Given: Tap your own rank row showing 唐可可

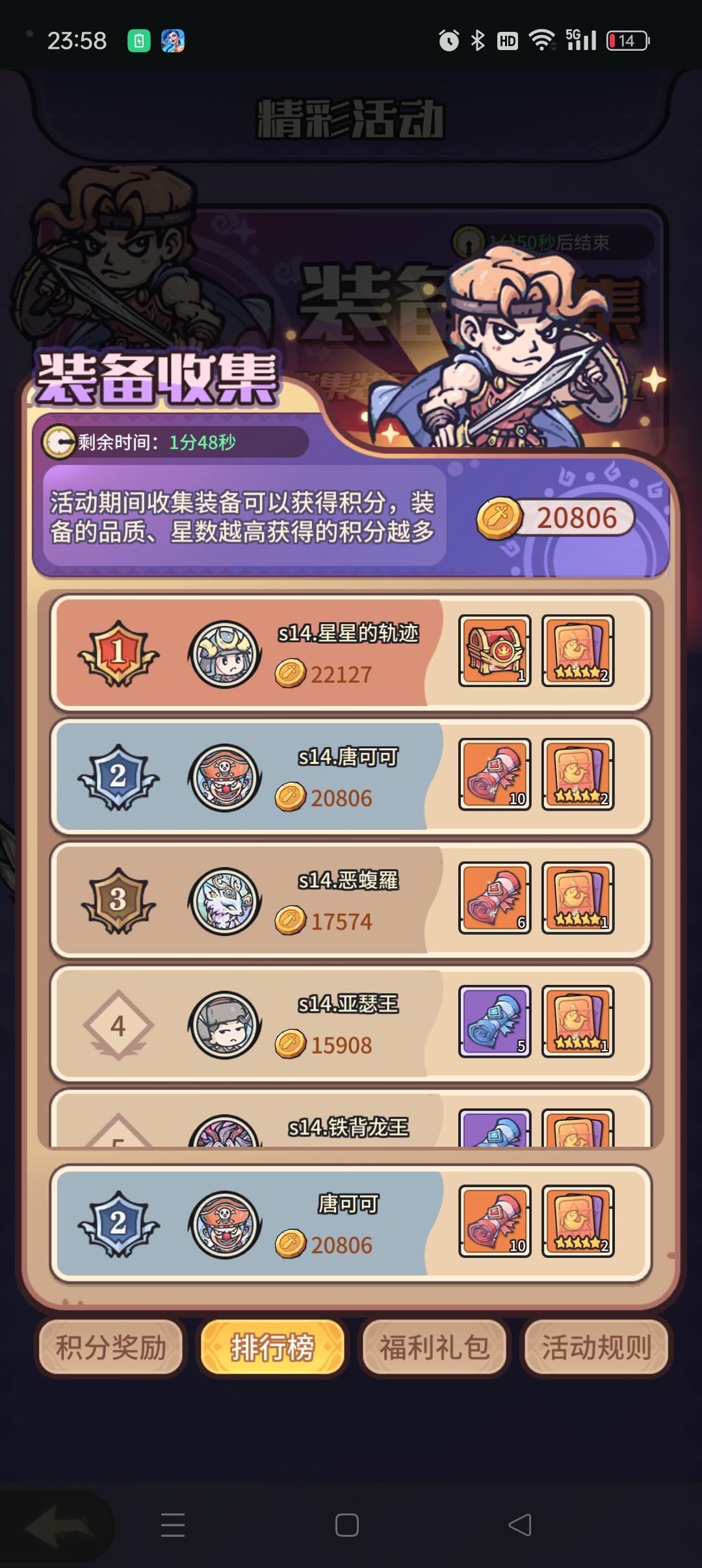Looking at the screenshot, I should (x=325, y=1222).
